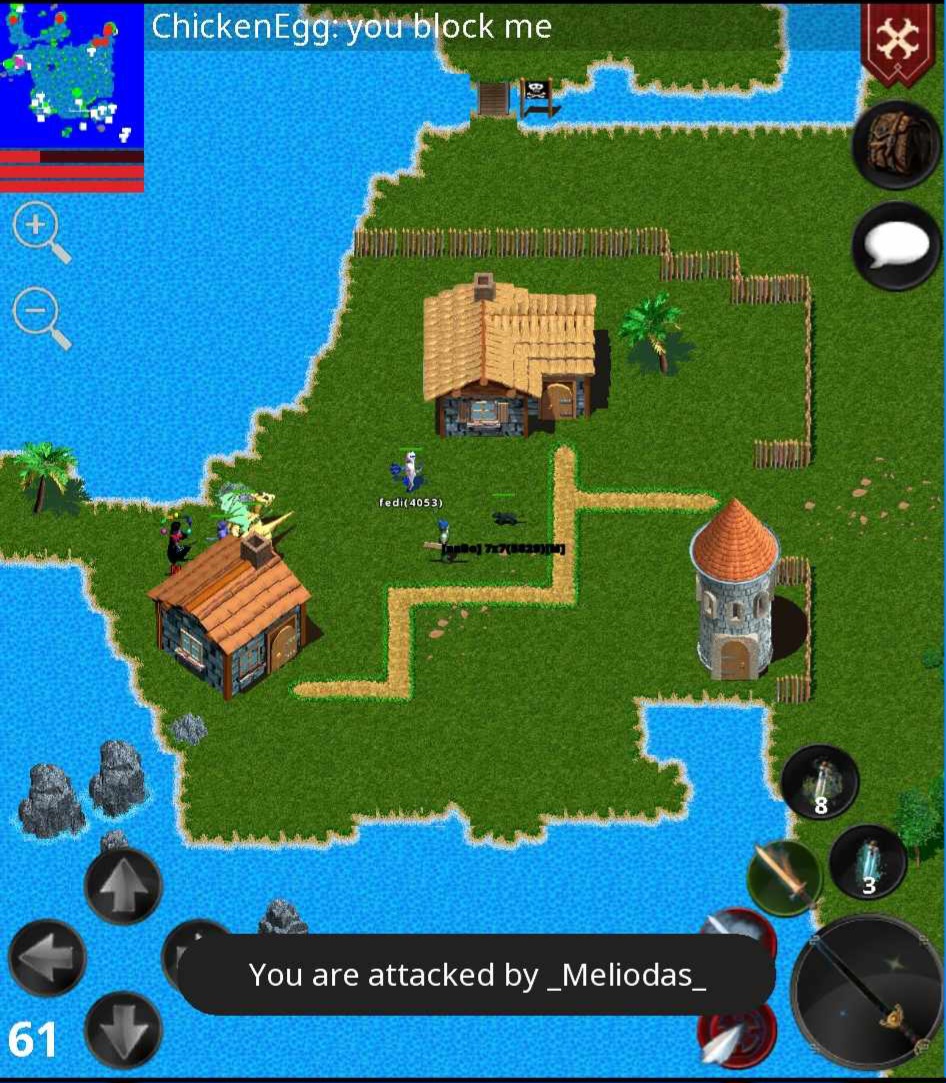Move character down with arrow

point(123,1030)
